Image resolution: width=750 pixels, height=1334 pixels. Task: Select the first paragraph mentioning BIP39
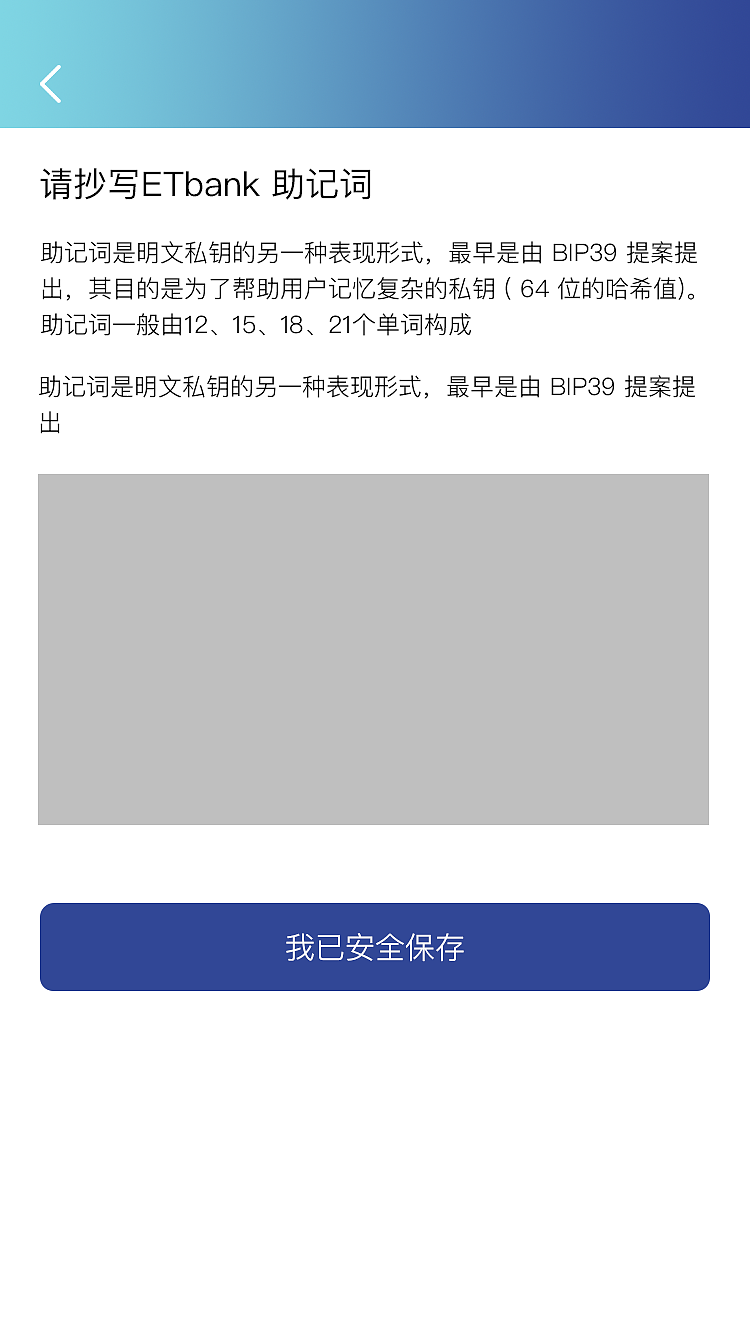[374, 285]
